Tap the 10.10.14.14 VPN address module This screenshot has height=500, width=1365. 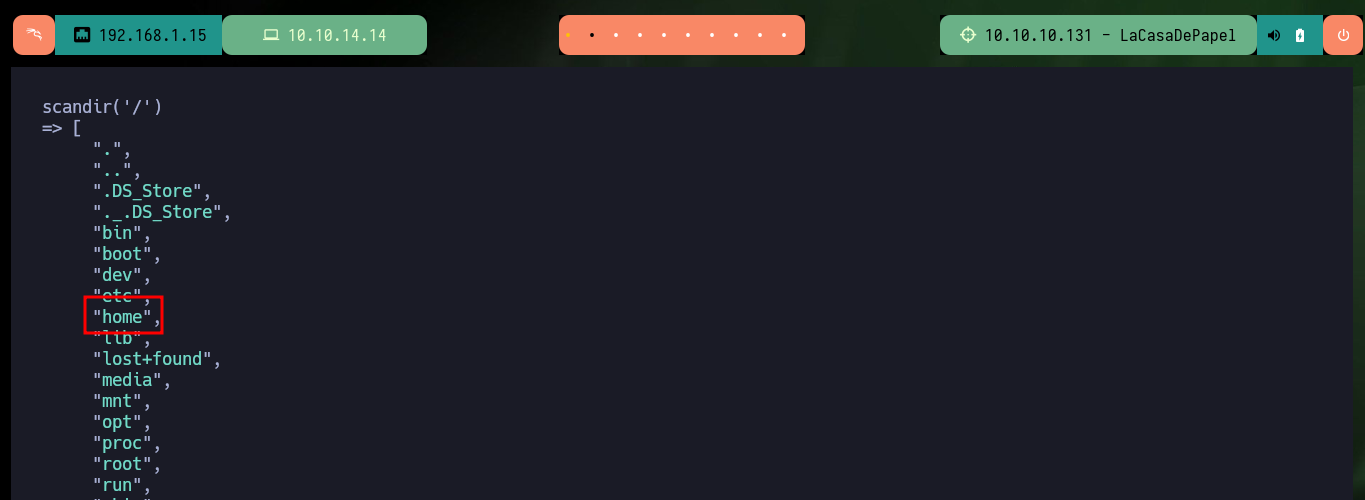324,35
